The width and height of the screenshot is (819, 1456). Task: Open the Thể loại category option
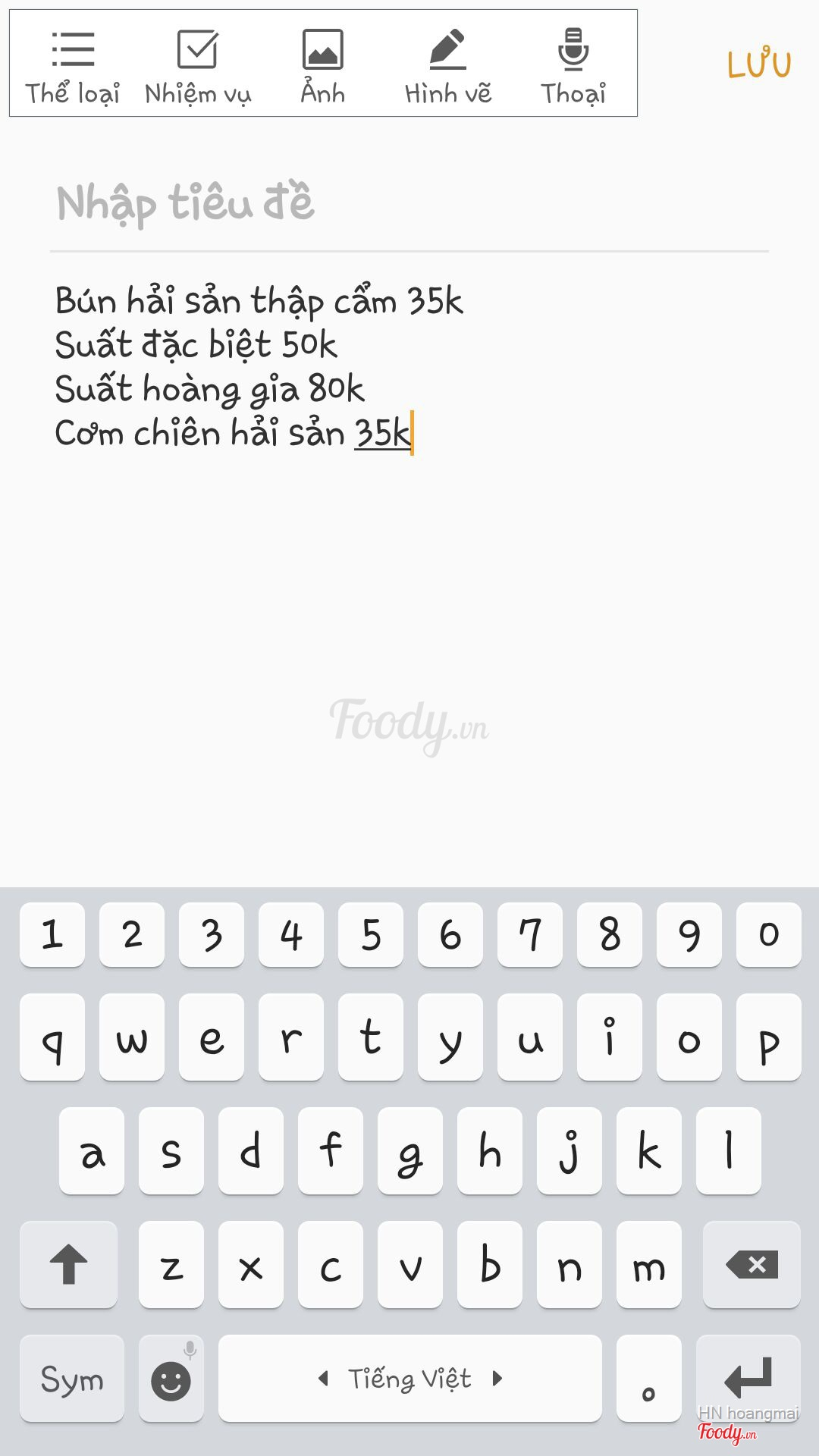(73, 67)
